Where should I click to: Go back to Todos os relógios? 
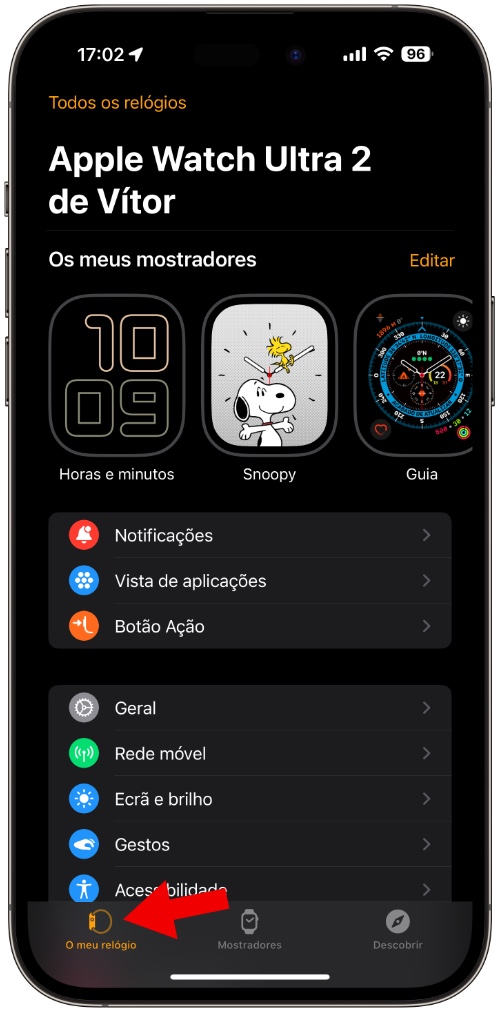(x=117, y=103)
